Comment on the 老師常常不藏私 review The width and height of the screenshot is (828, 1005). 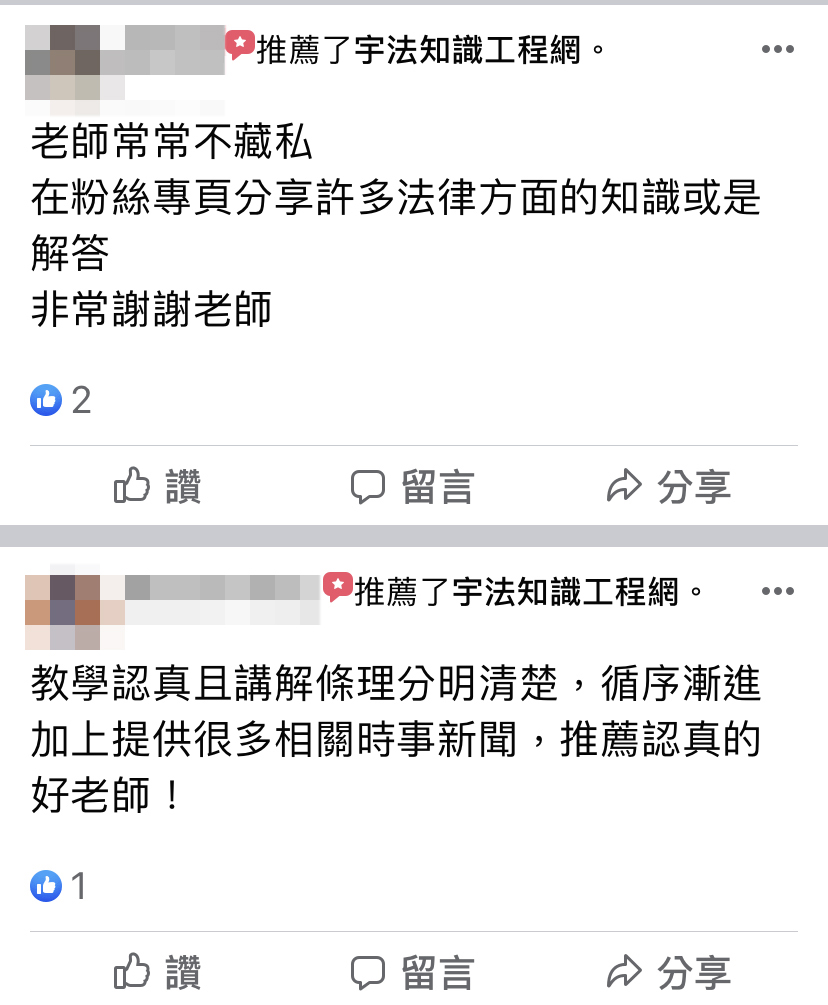411,487
